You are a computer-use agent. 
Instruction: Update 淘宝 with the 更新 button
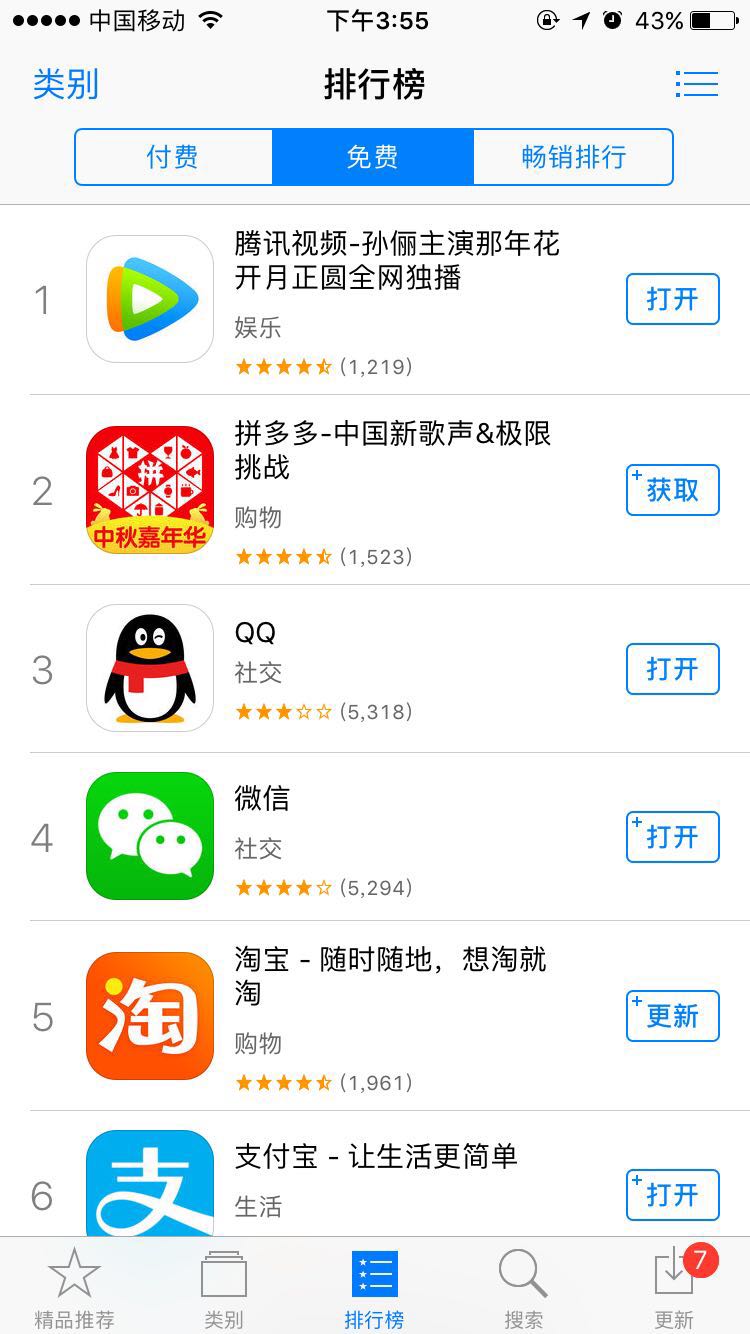(x=673, y=1016)
